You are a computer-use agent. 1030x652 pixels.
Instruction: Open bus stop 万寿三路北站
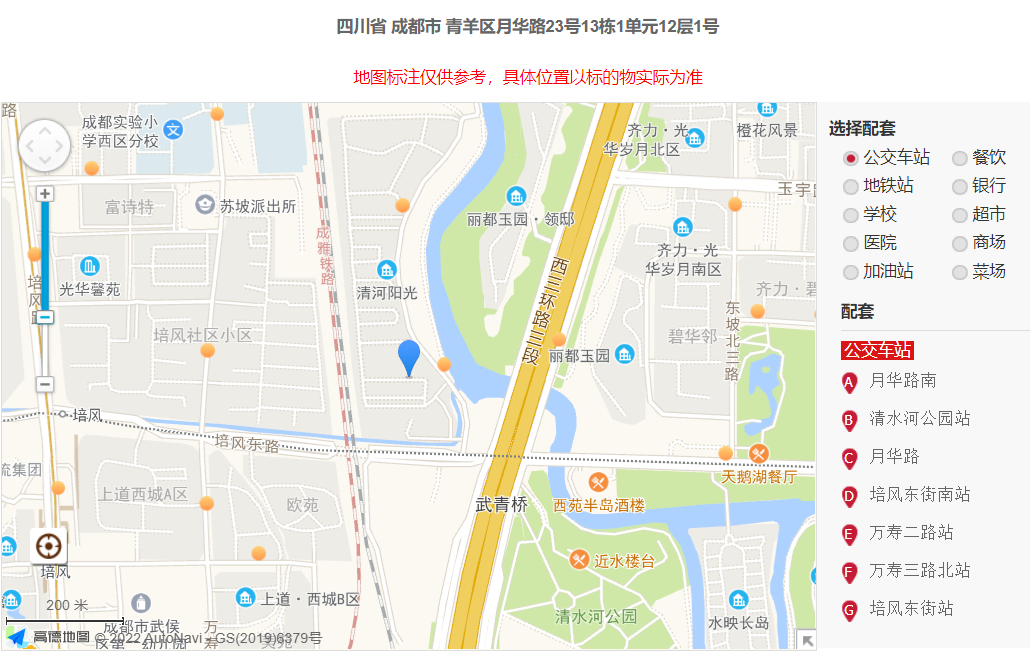click(x=919, y=571)
